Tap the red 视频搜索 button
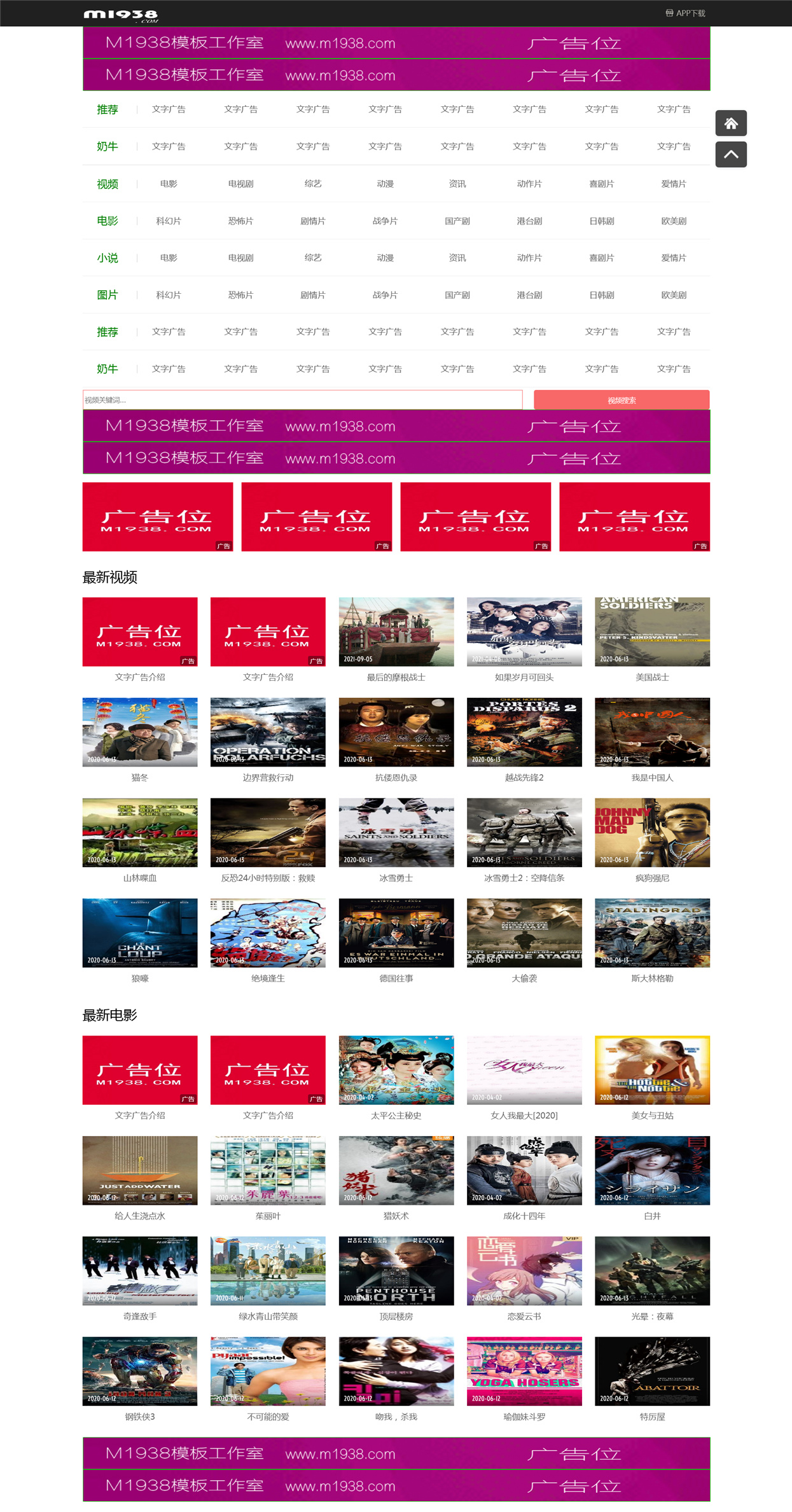 (622, 400)
